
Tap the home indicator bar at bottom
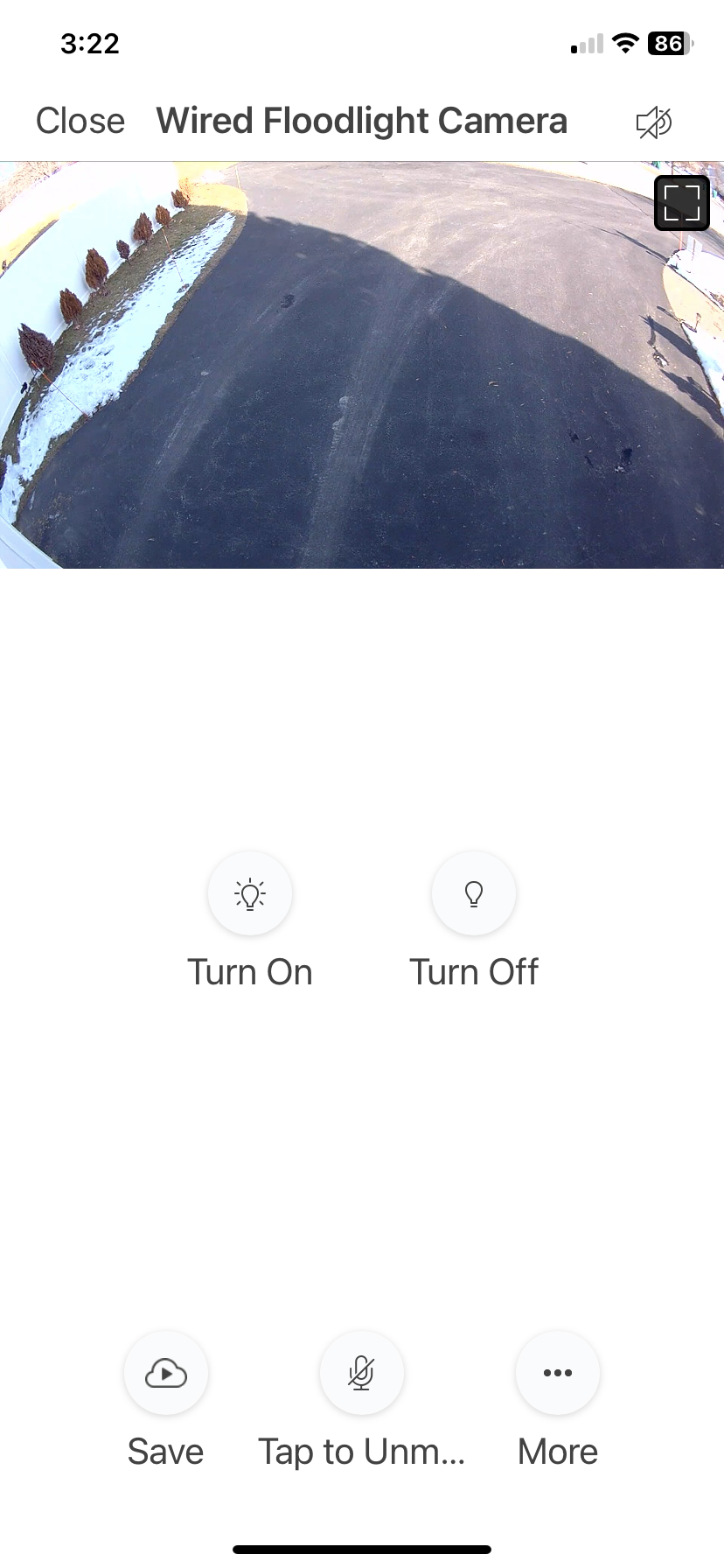[362, 1549]
